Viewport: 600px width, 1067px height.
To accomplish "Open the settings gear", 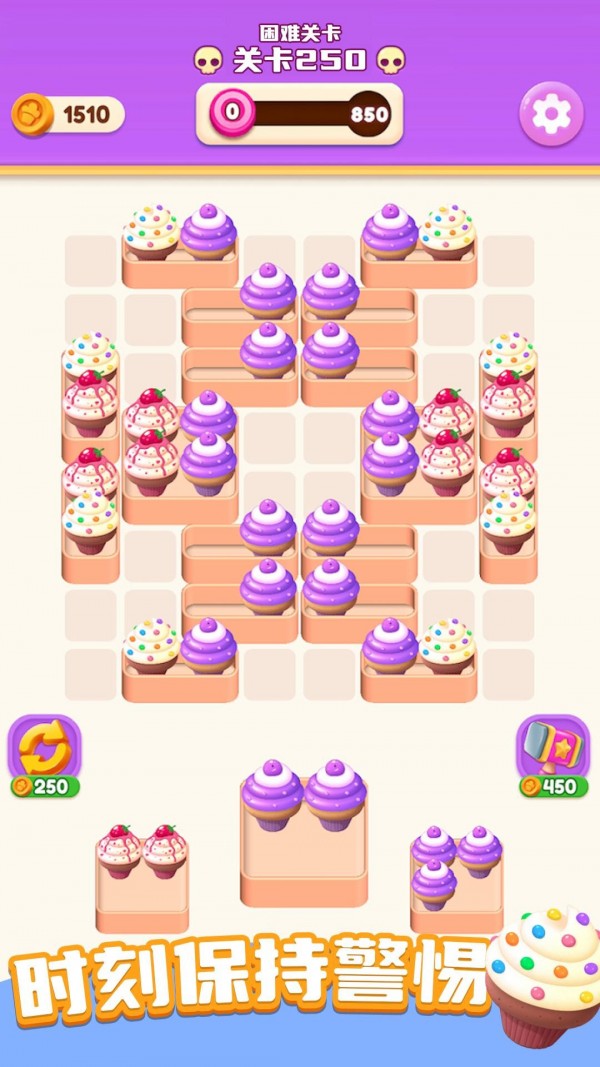I will pos(551,115).
